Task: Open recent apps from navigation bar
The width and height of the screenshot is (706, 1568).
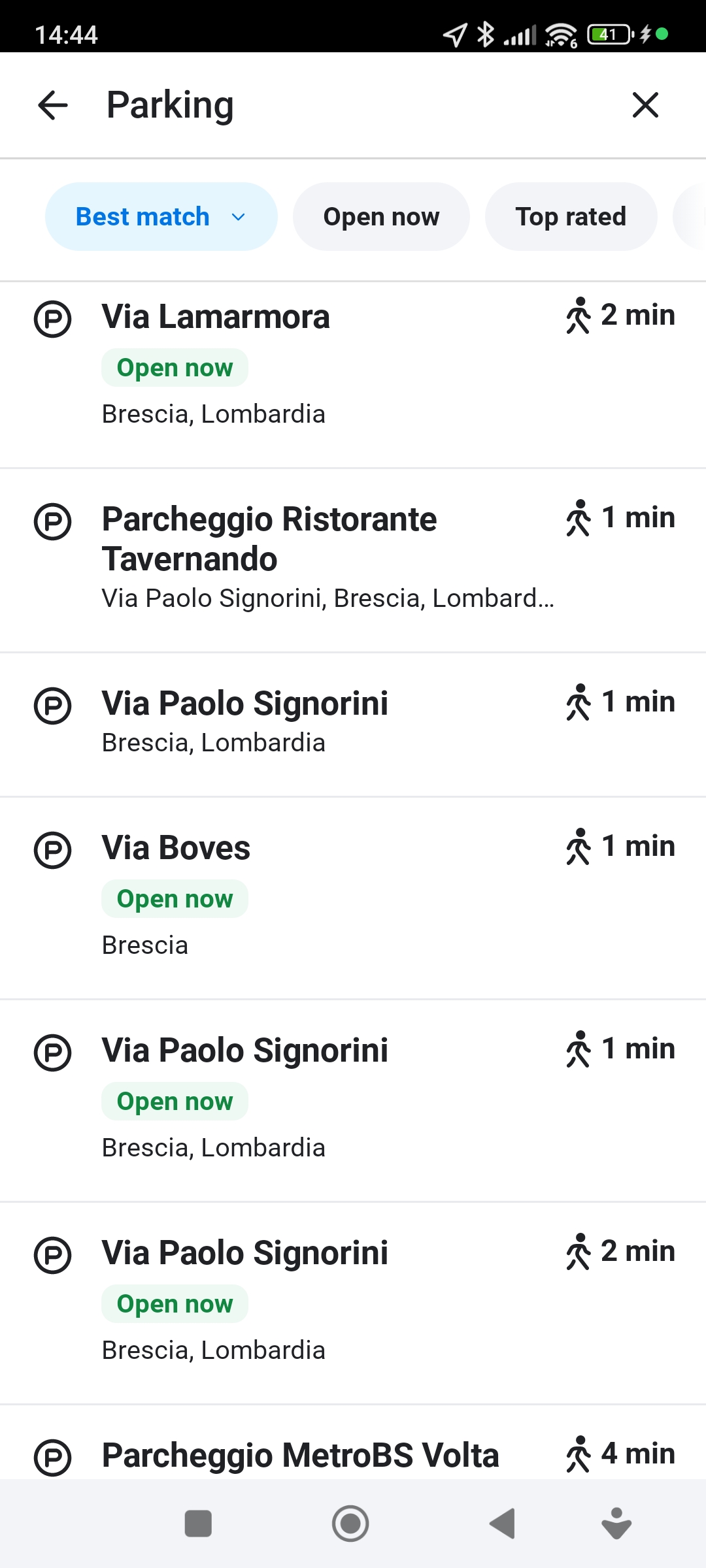Action: click(x=198, y=1524)
